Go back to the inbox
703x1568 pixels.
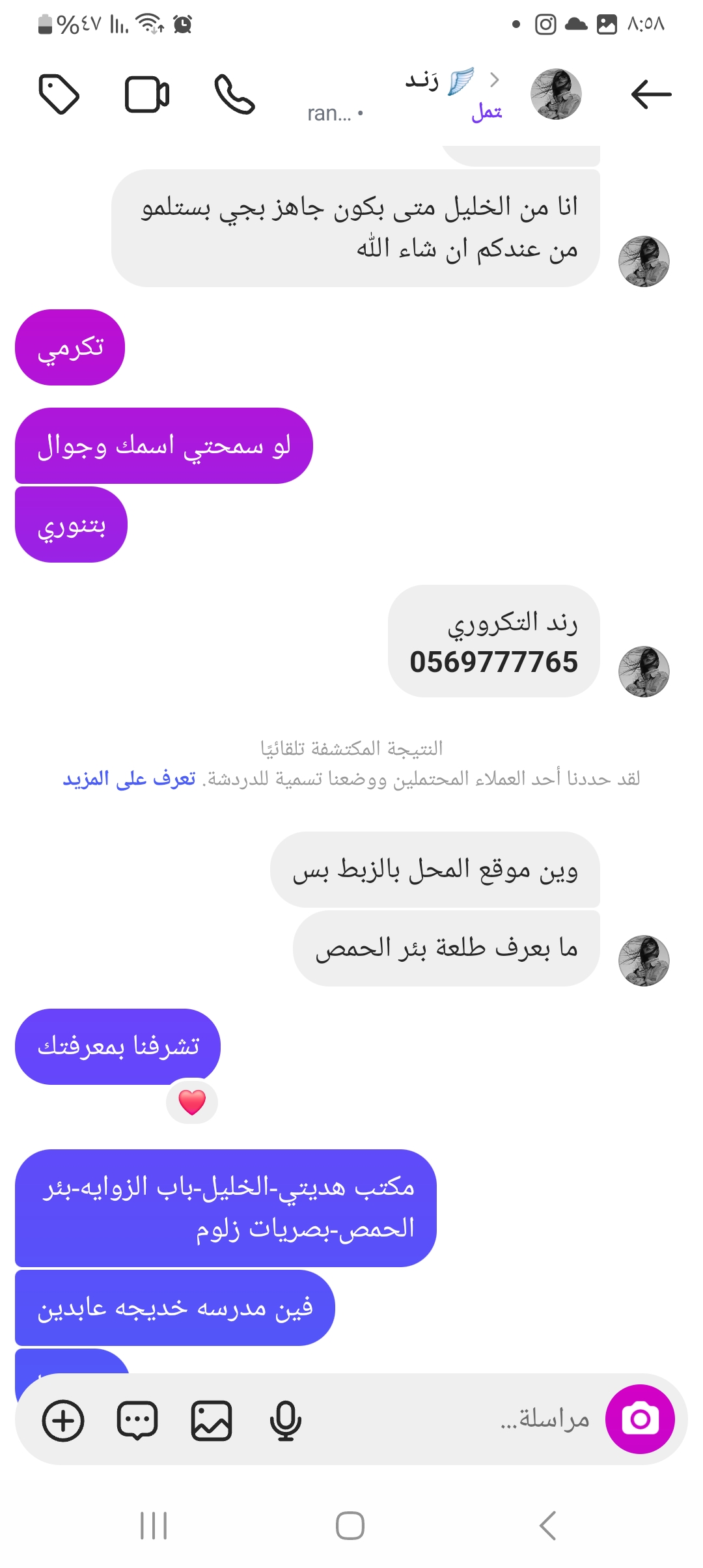click(x=651, y=94)
